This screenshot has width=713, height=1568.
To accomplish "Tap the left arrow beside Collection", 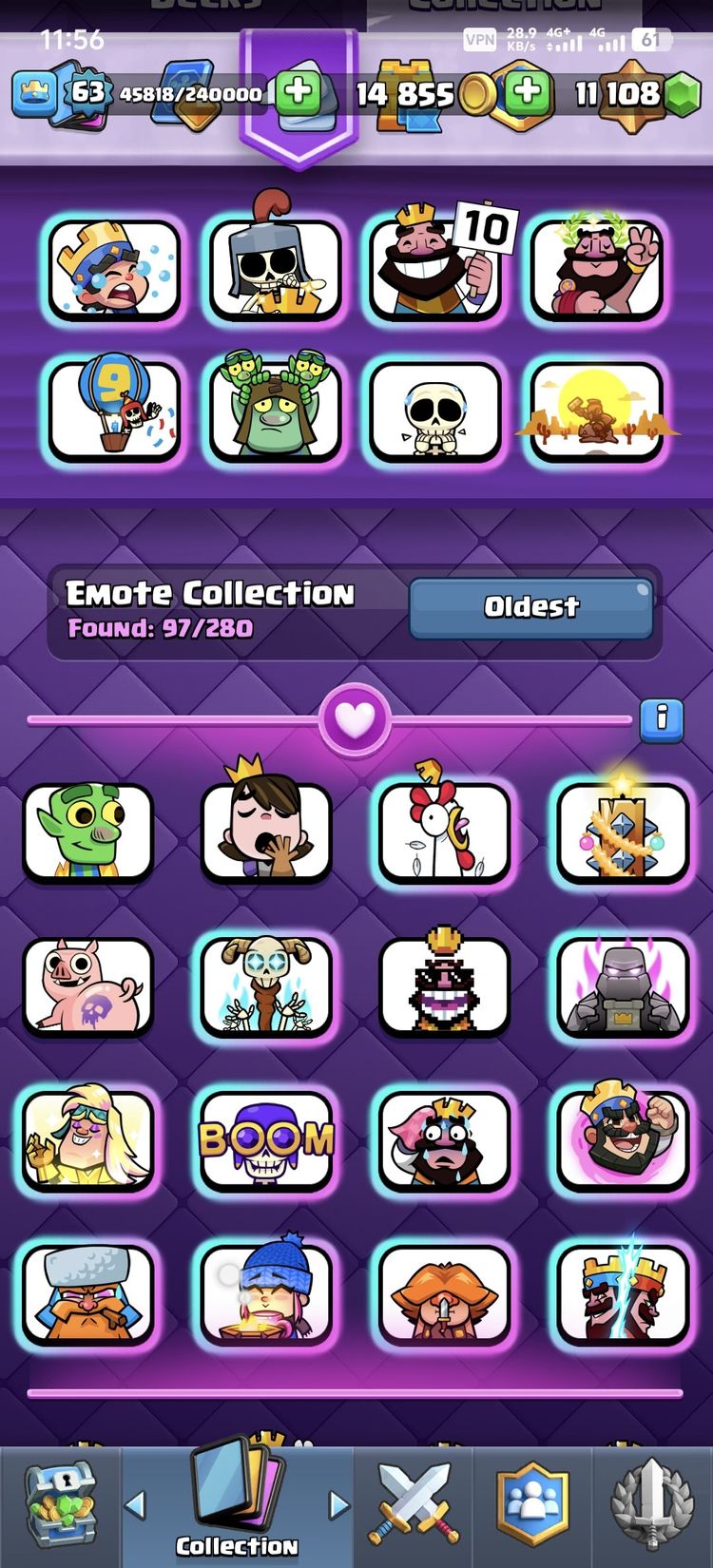I will tap(136, 1504).
